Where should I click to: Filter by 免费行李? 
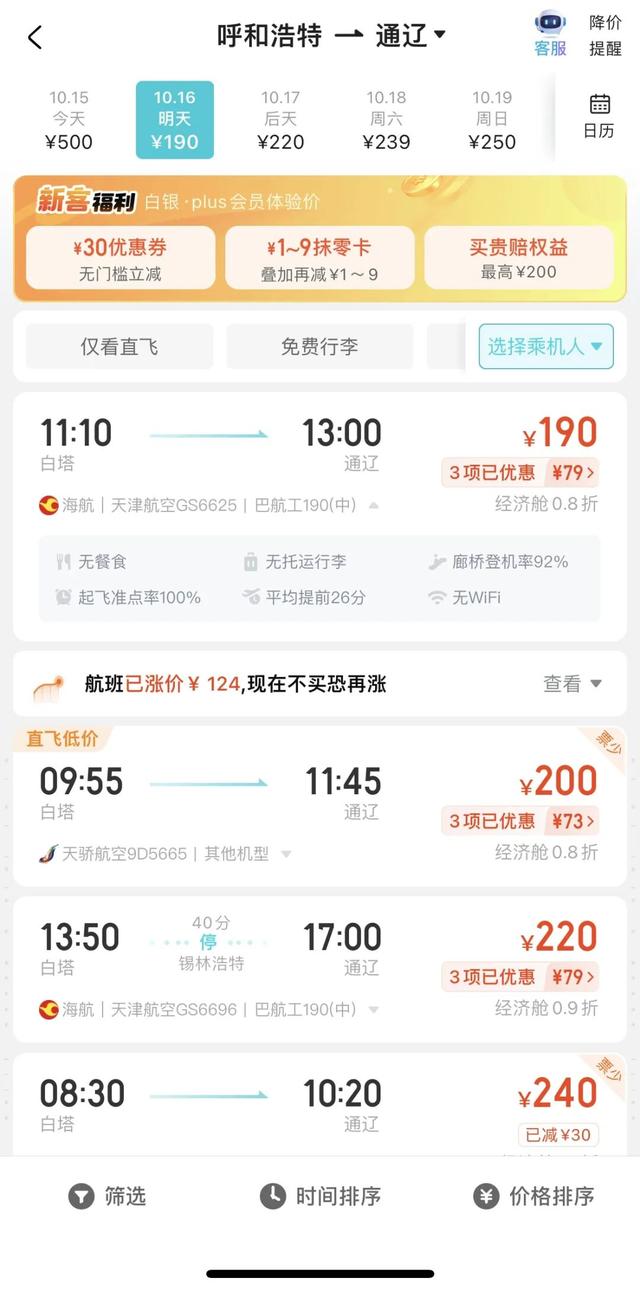[x=319, y=347]
